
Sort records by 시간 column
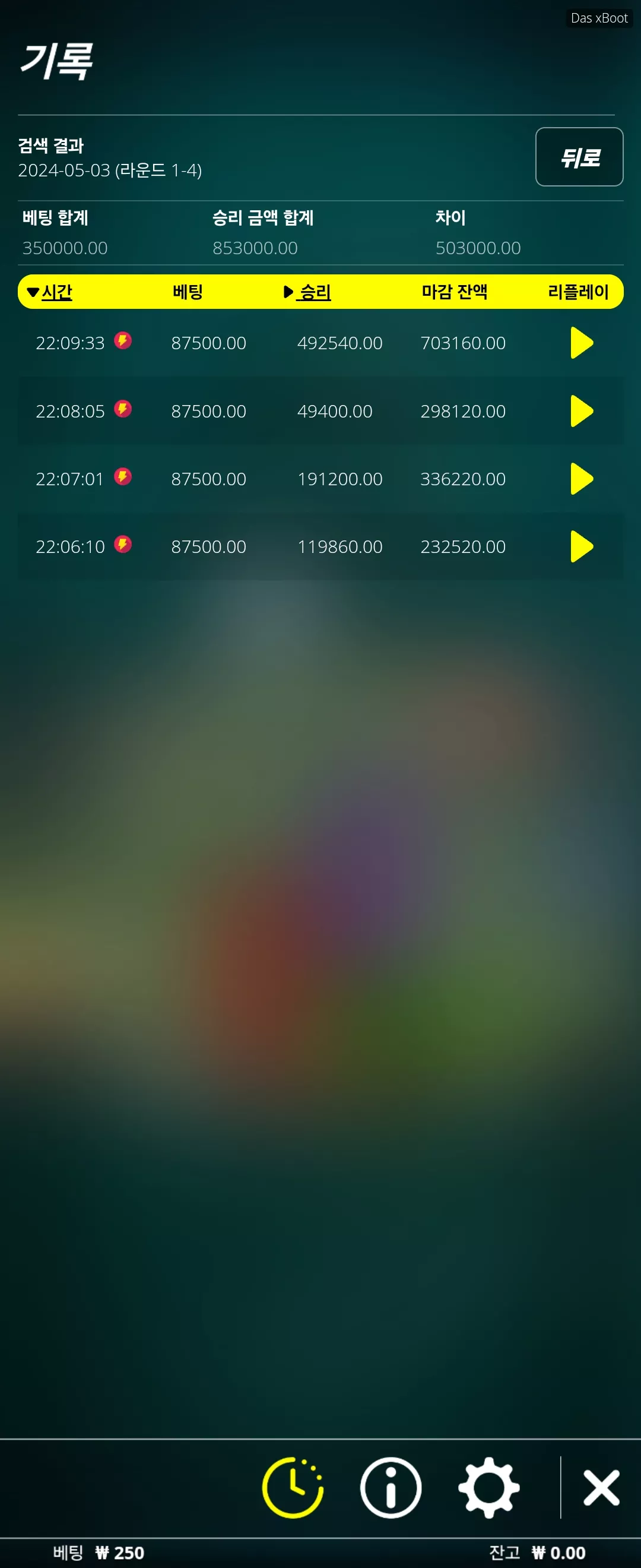pos(50,292)
